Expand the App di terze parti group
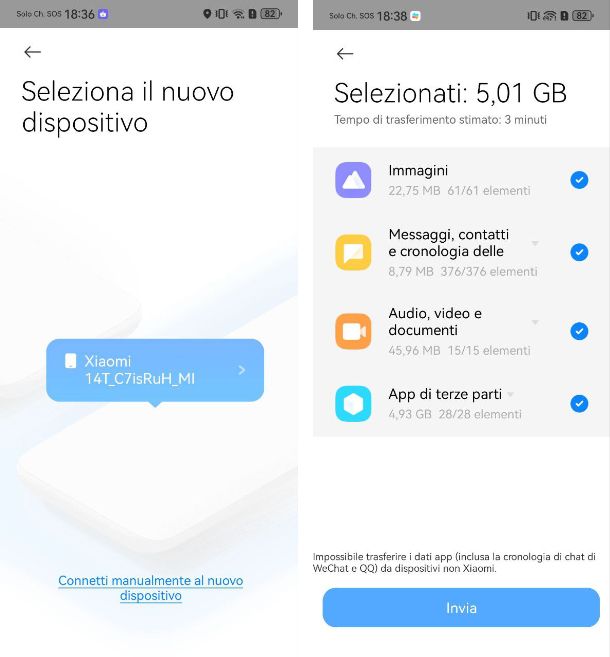Screen dimensions: 610x657 [x=511, y=395]
